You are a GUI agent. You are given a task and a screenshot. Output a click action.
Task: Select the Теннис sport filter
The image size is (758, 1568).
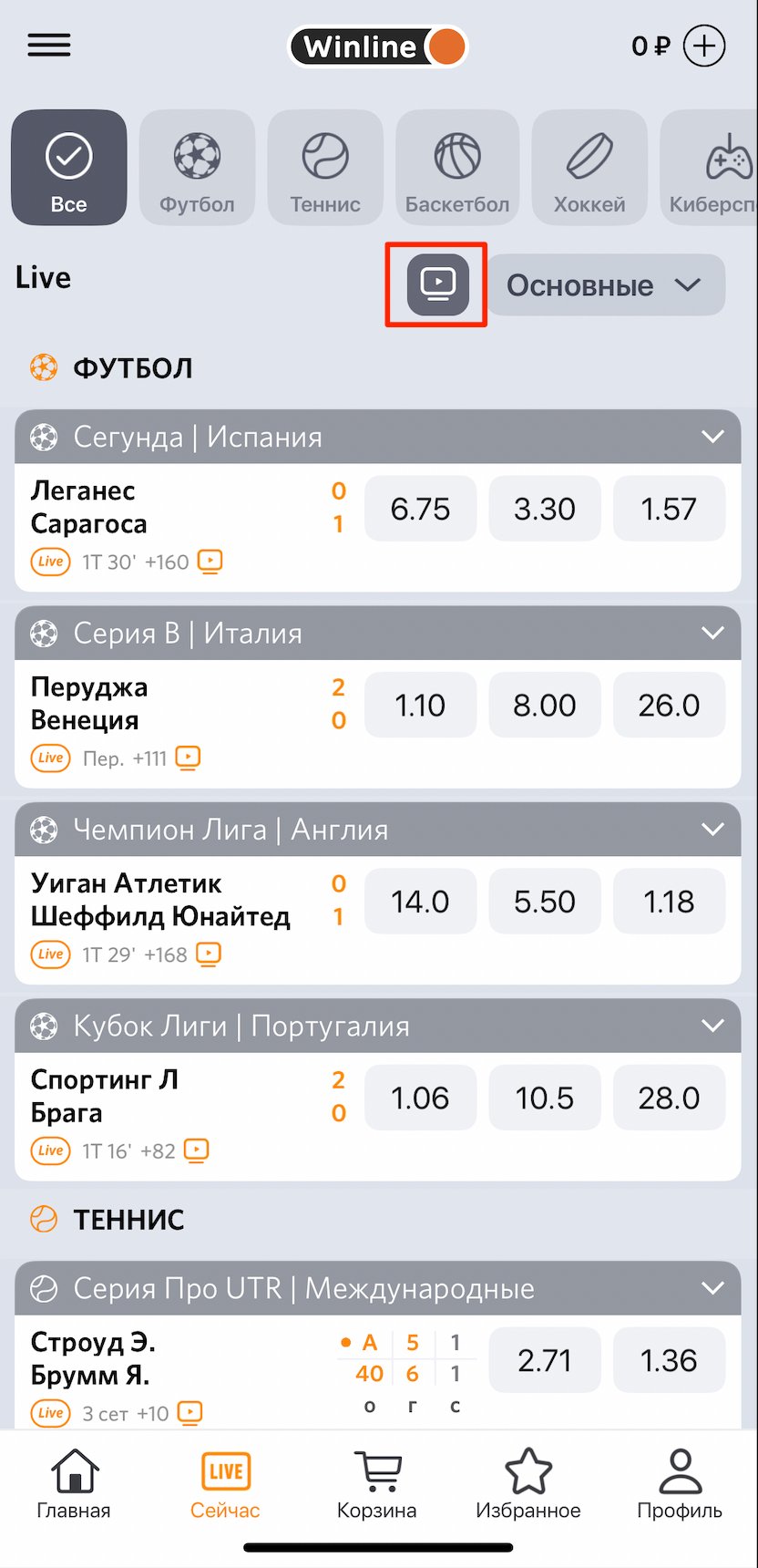point(325,168)
